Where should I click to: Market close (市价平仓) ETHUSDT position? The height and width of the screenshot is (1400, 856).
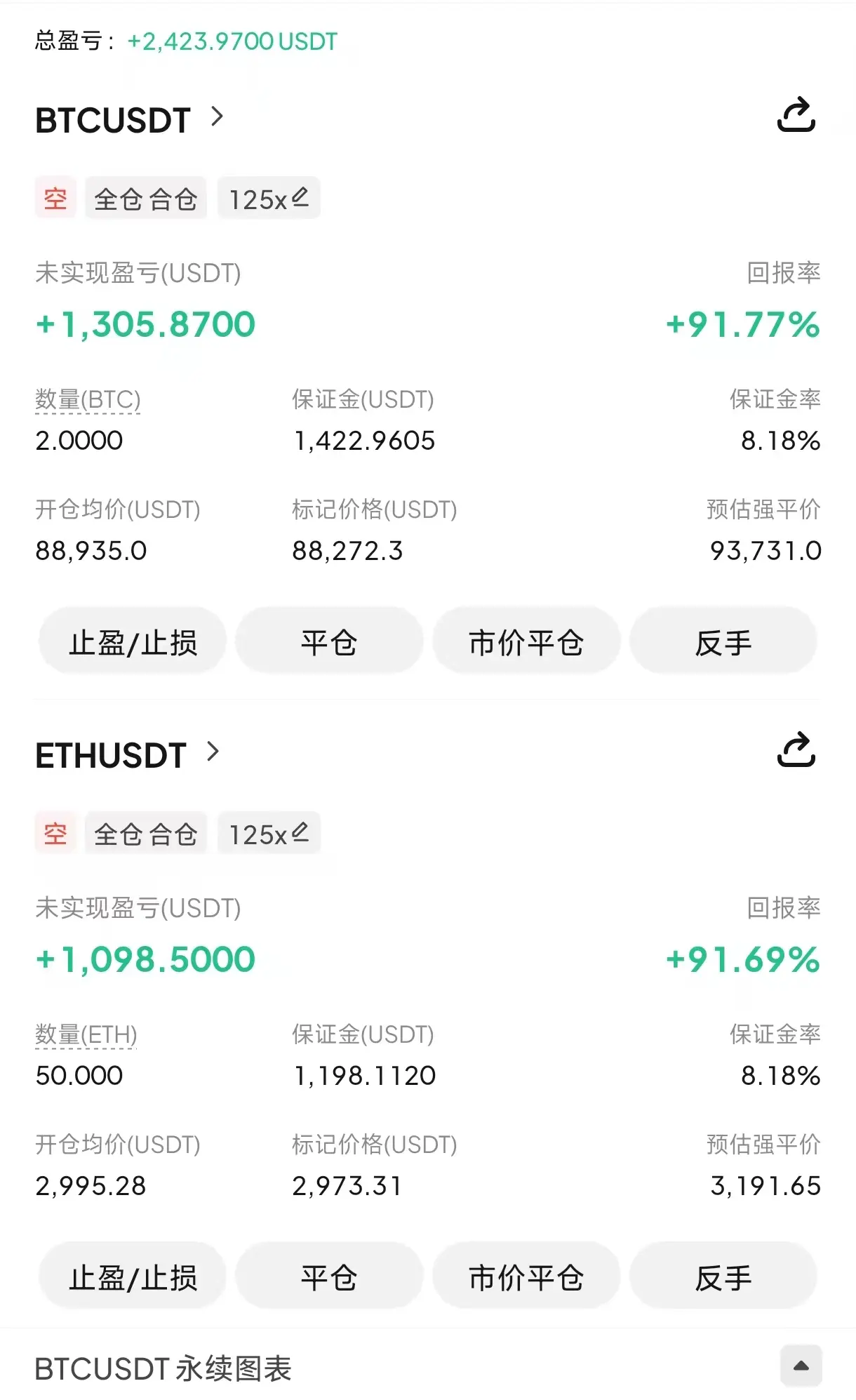point(526,1278)
